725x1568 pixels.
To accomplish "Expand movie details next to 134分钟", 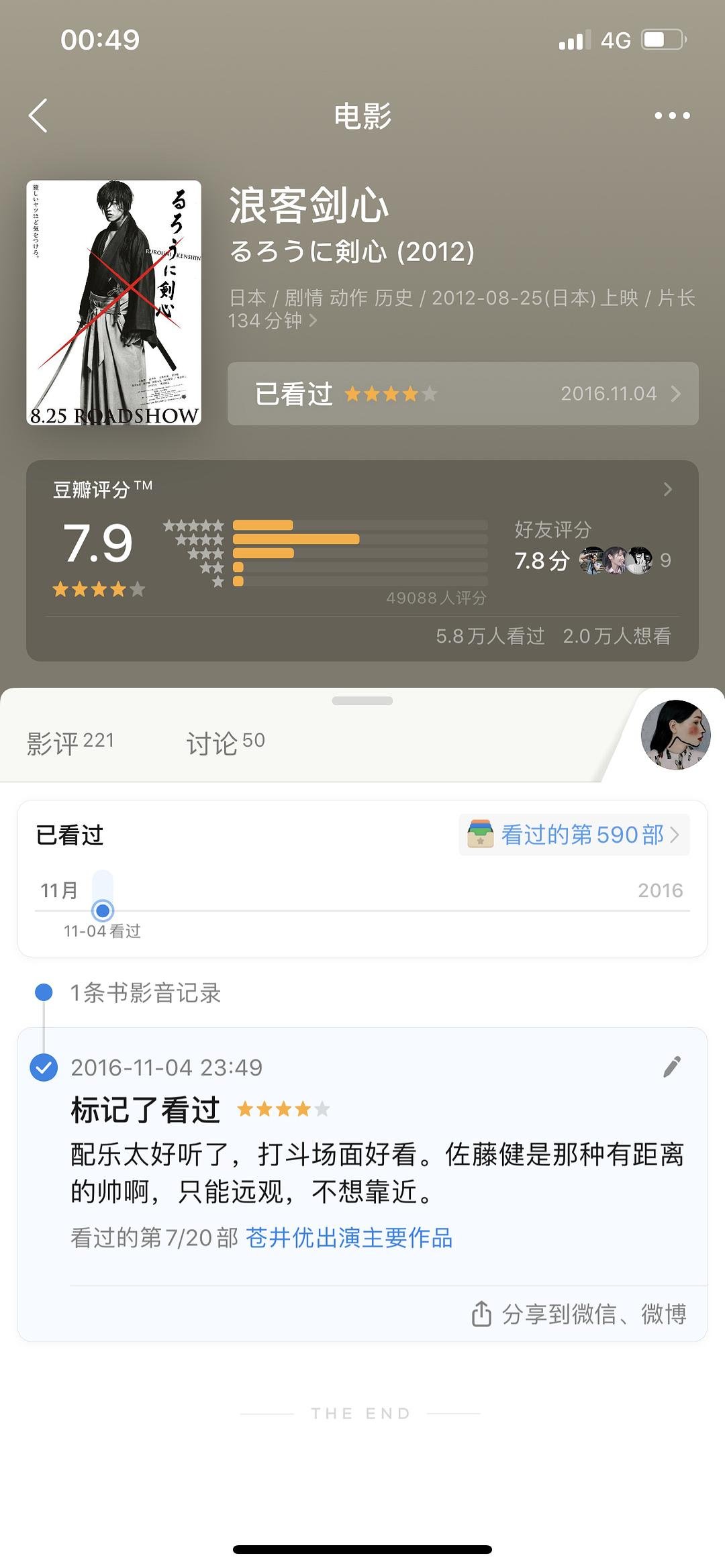I will pyautogui.click(x=313, y=321).
